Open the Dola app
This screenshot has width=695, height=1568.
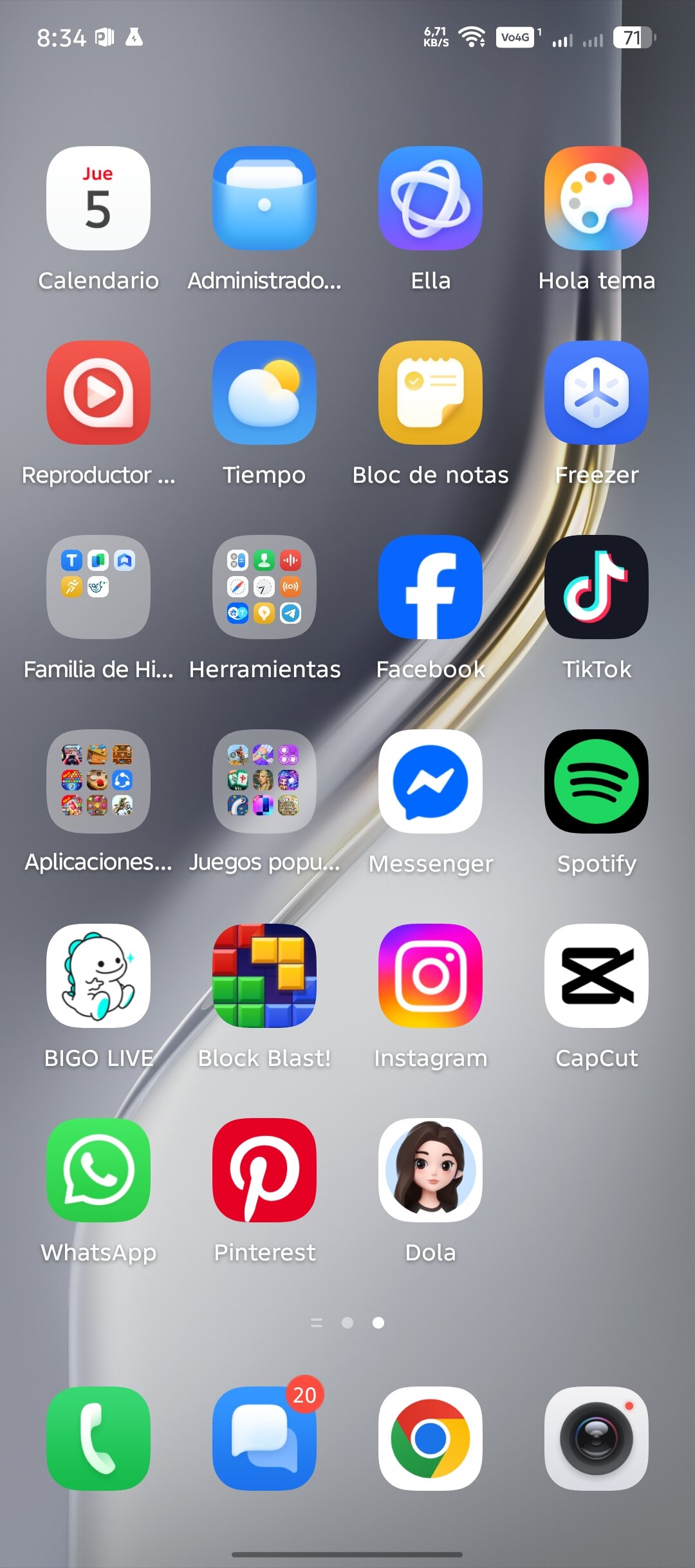[431, 1170]
